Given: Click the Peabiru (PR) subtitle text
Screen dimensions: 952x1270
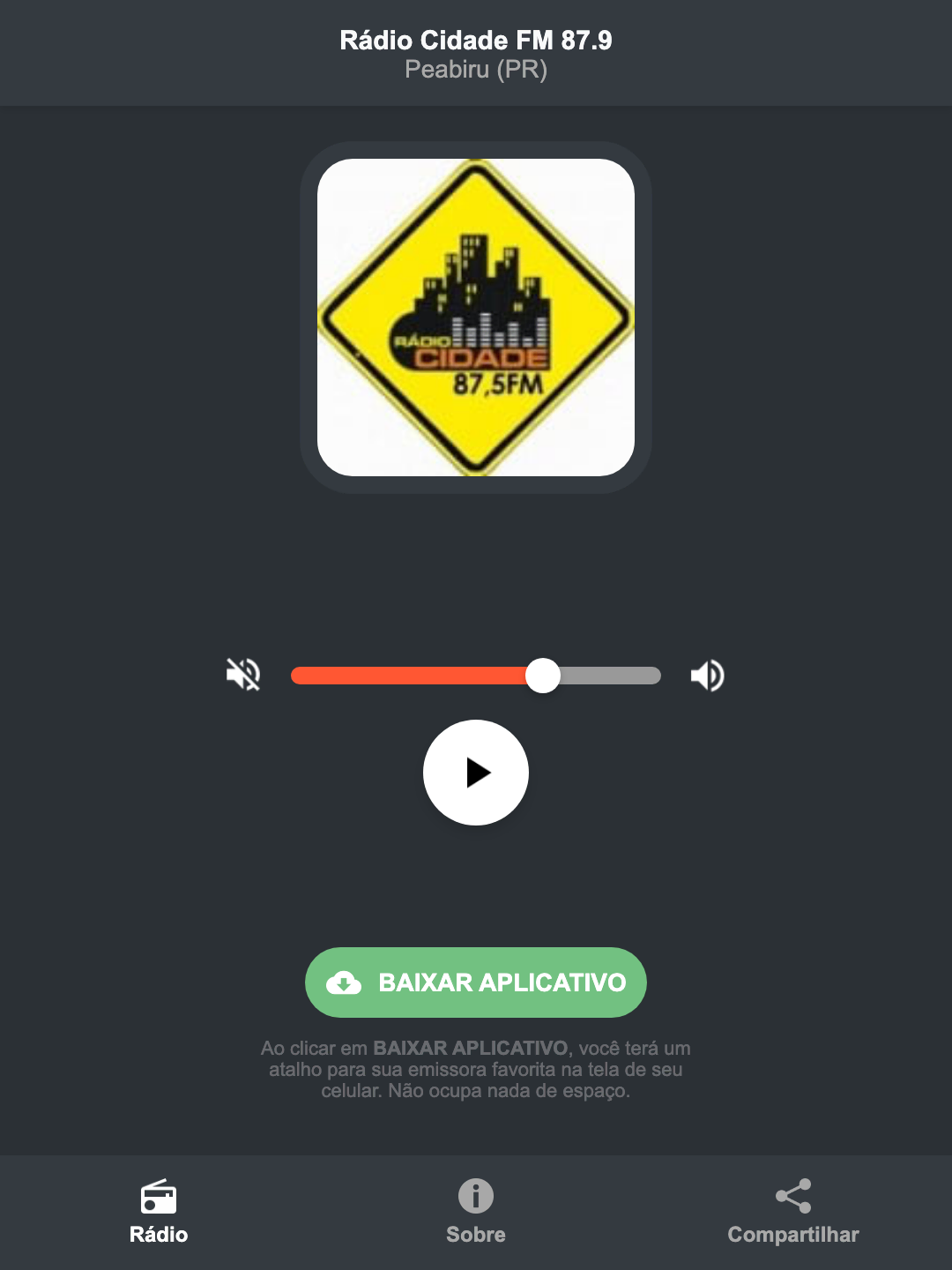Looking at the screenshot, I should 475,70.
